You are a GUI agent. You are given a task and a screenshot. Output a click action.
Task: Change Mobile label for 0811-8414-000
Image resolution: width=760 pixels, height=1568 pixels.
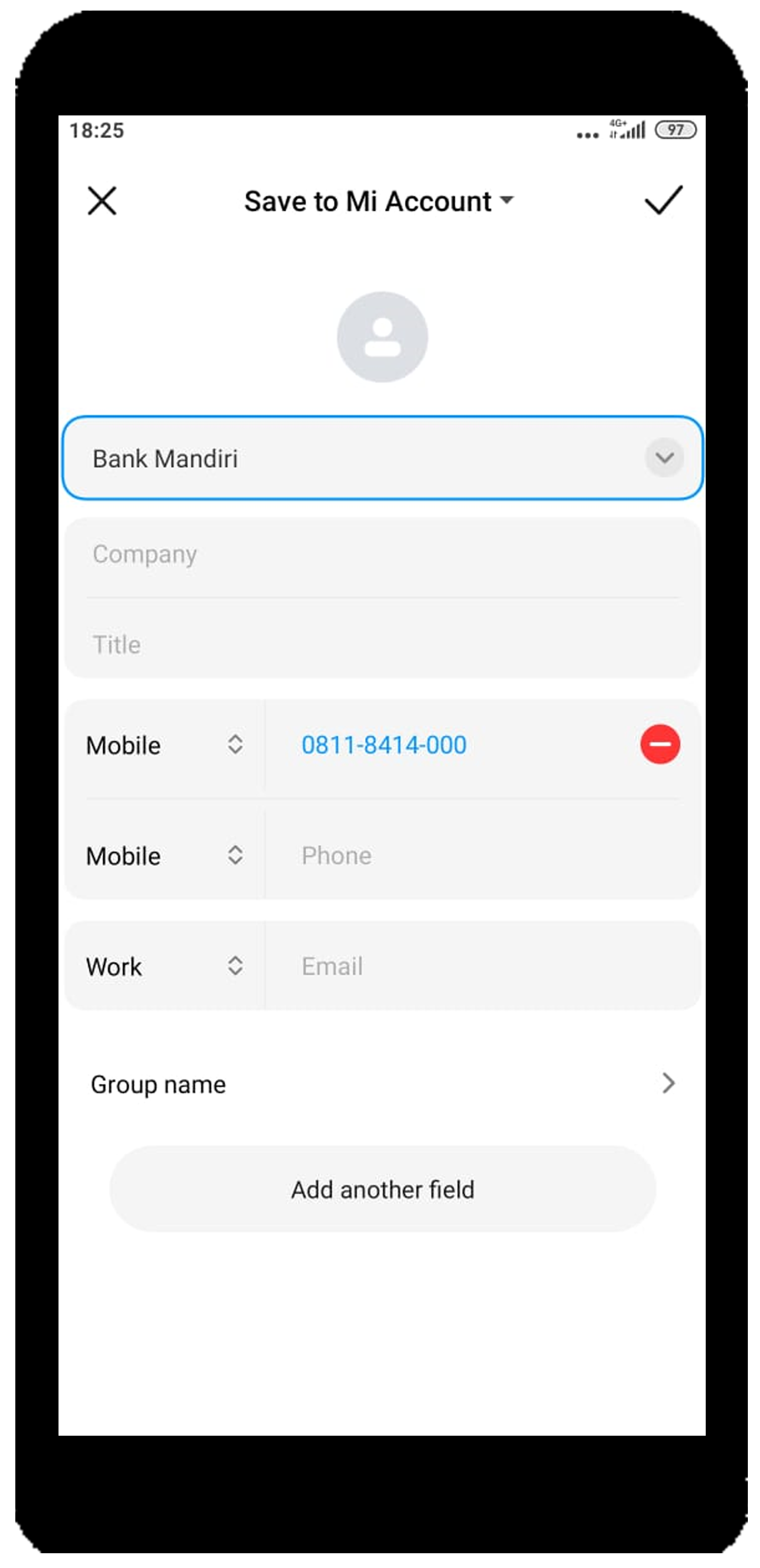164,745
